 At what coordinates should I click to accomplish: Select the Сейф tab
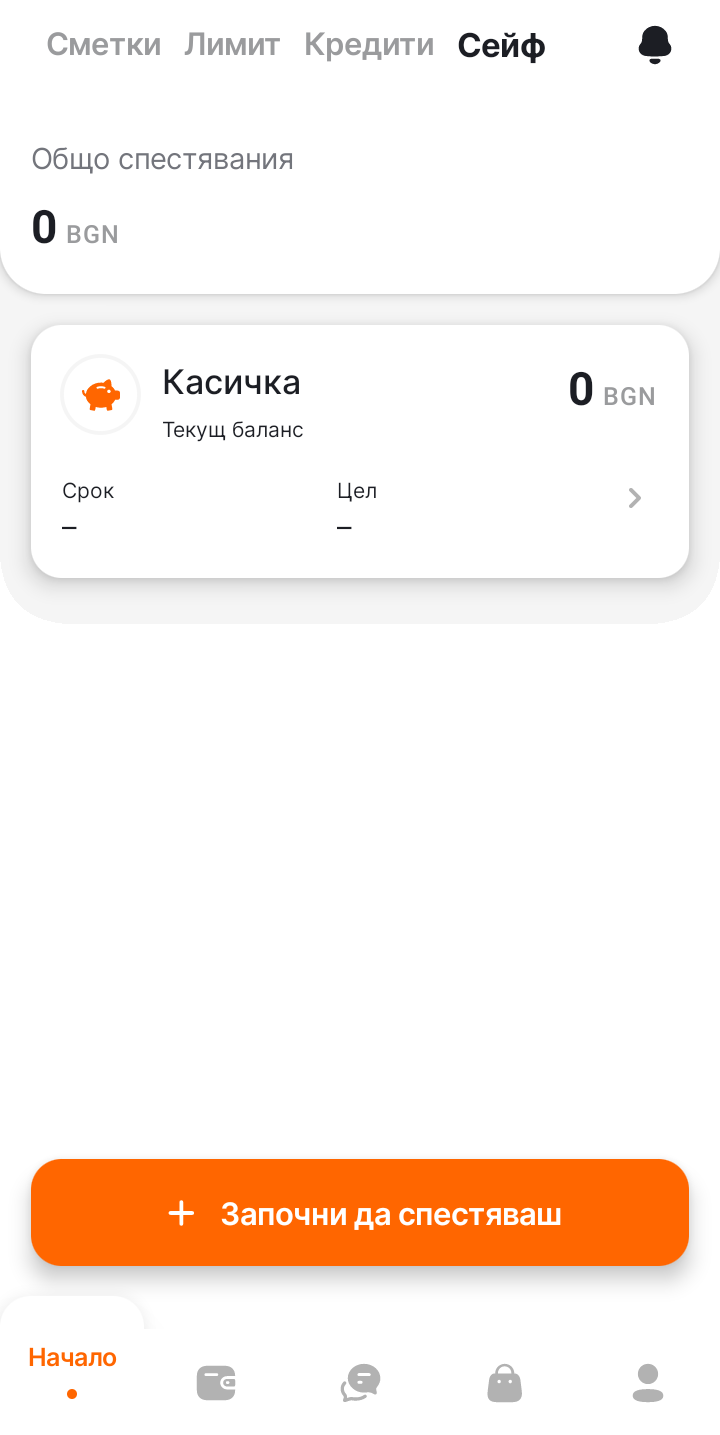(x=501, y=46)
